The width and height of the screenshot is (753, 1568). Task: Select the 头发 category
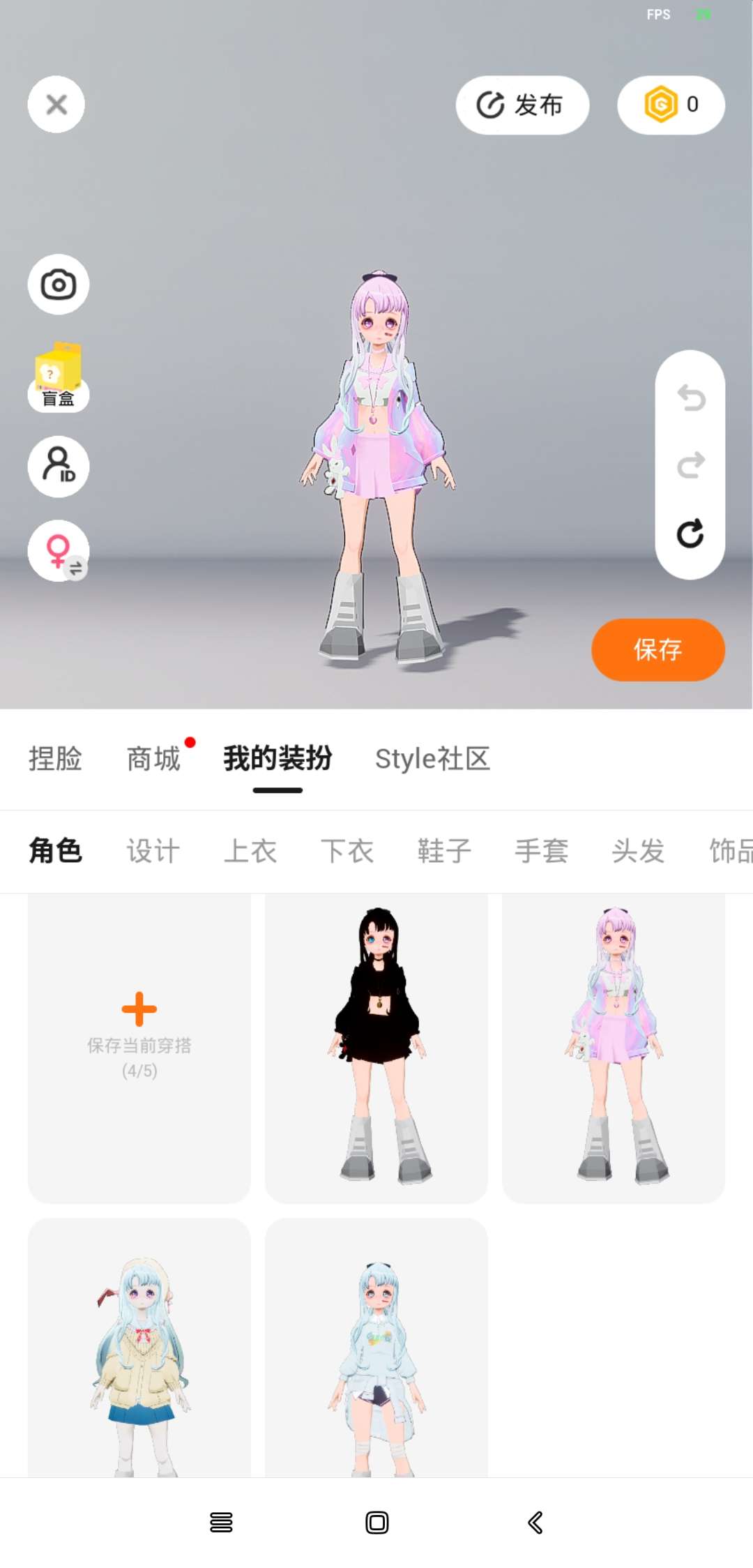(x=638, y=851)
